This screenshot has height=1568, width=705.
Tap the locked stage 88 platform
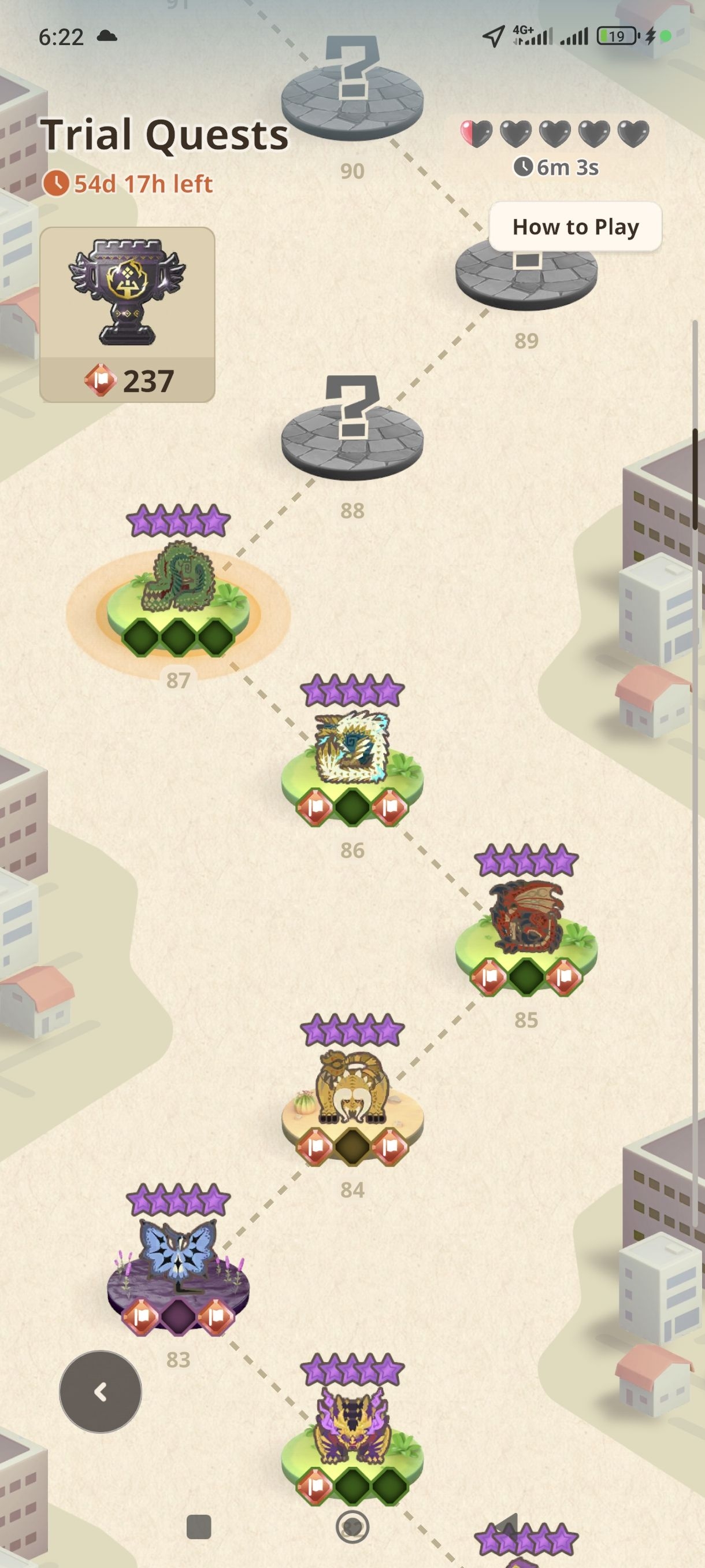[352, 428]
